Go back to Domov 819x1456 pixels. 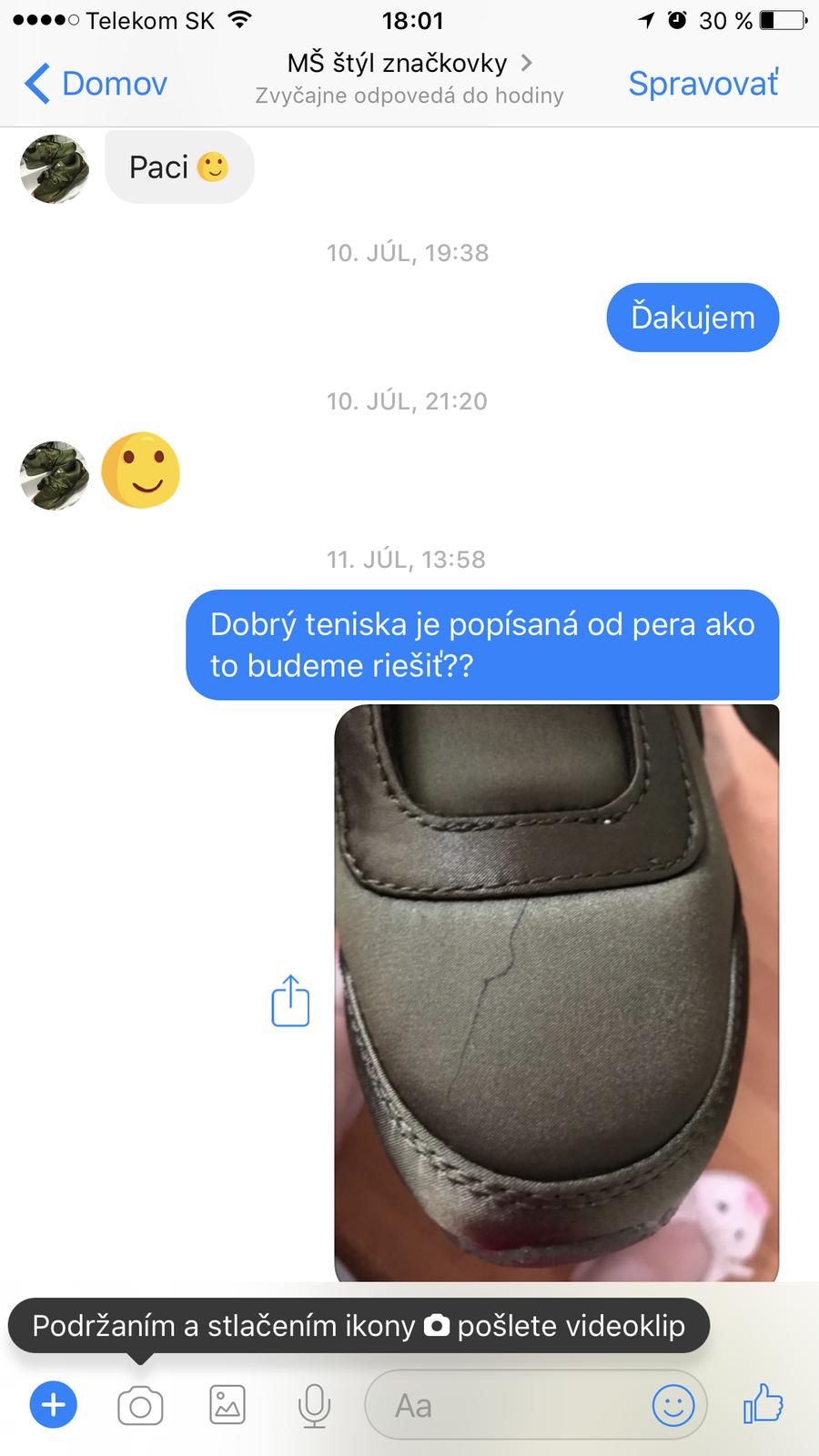pyautogui.click(x=96, y=84)
